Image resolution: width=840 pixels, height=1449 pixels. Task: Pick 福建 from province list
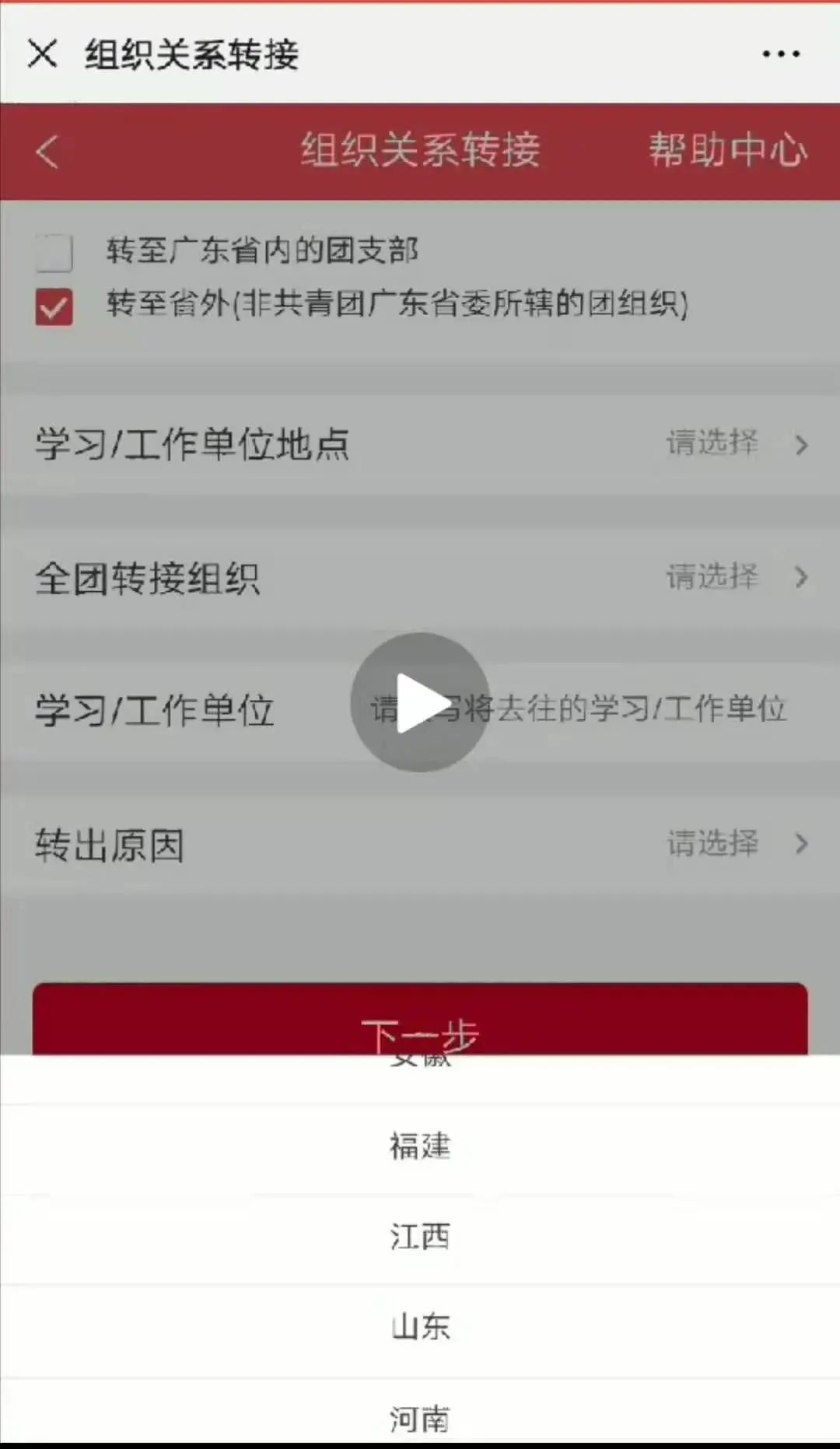[x=420, y=1146]
